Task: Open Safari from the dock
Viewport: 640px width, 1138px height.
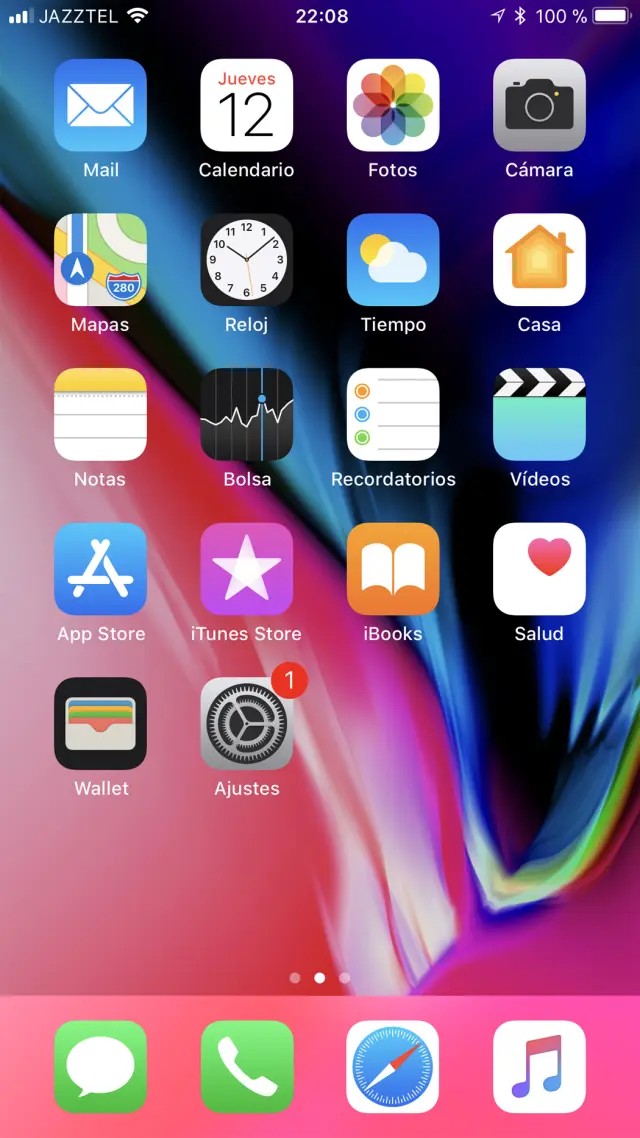Action: [x=393, y=1067]
